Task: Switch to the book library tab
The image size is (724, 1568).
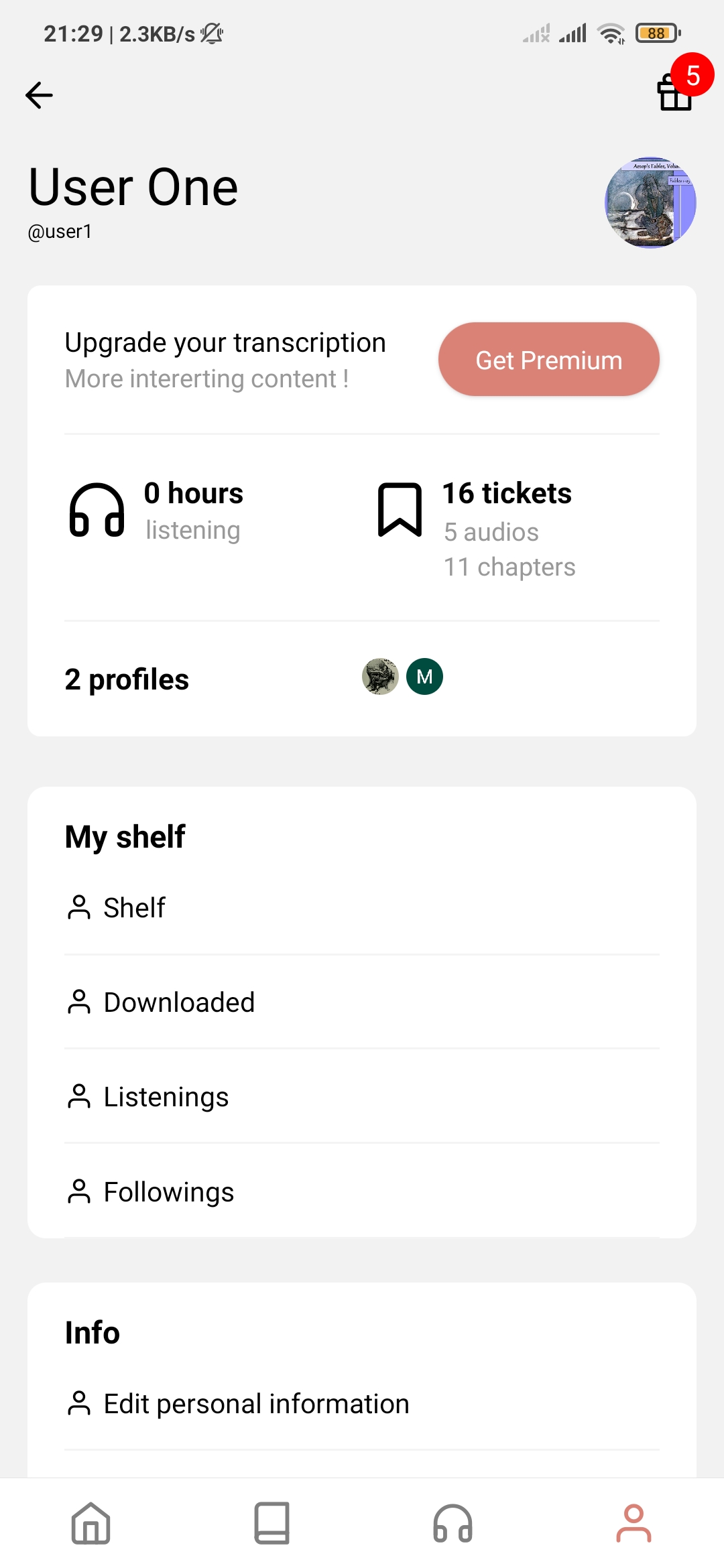Action: pyautogui.click(x=271, y=1523)
